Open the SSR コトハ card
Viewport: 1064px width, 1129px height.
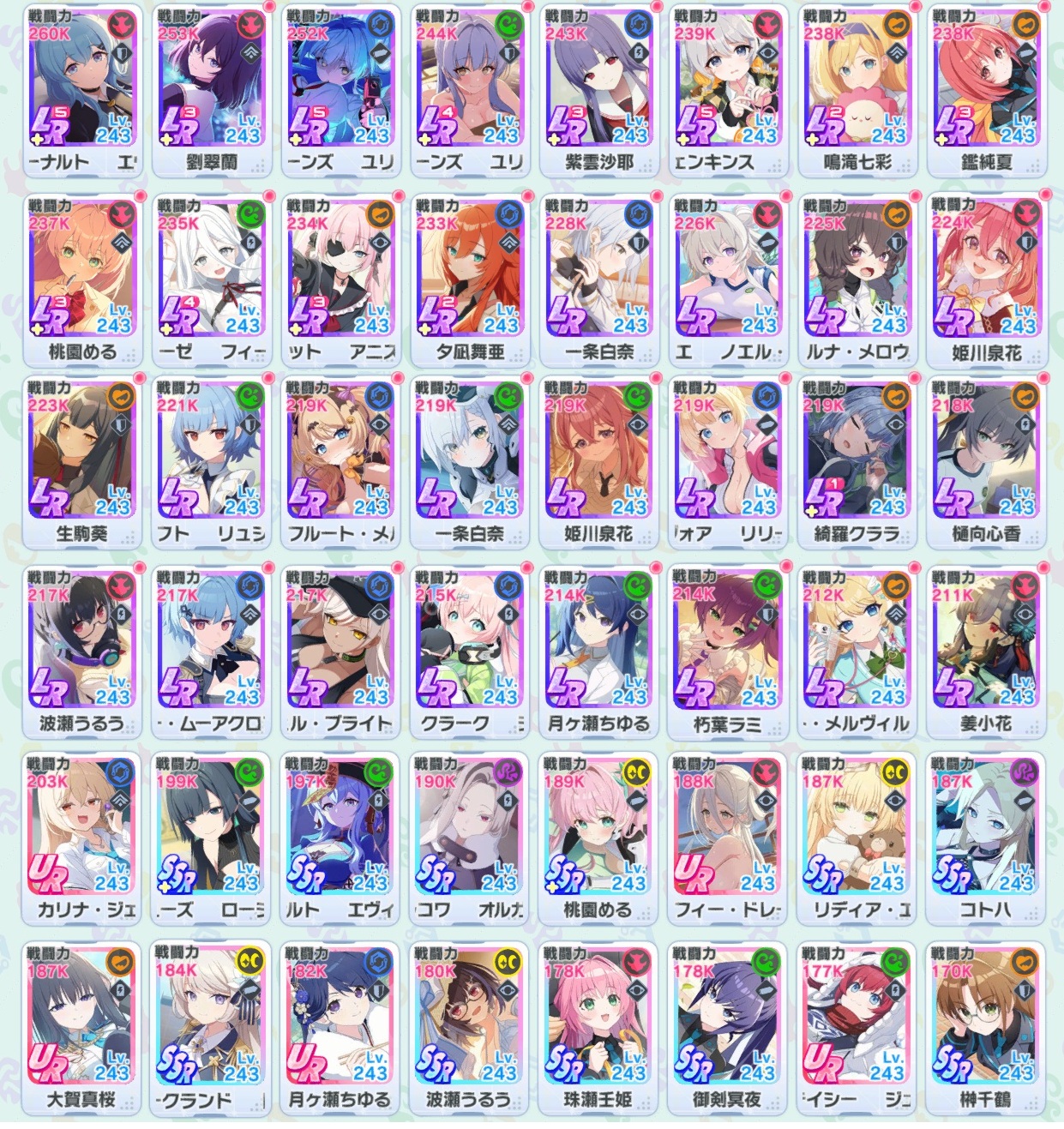(x=986, y=838)
